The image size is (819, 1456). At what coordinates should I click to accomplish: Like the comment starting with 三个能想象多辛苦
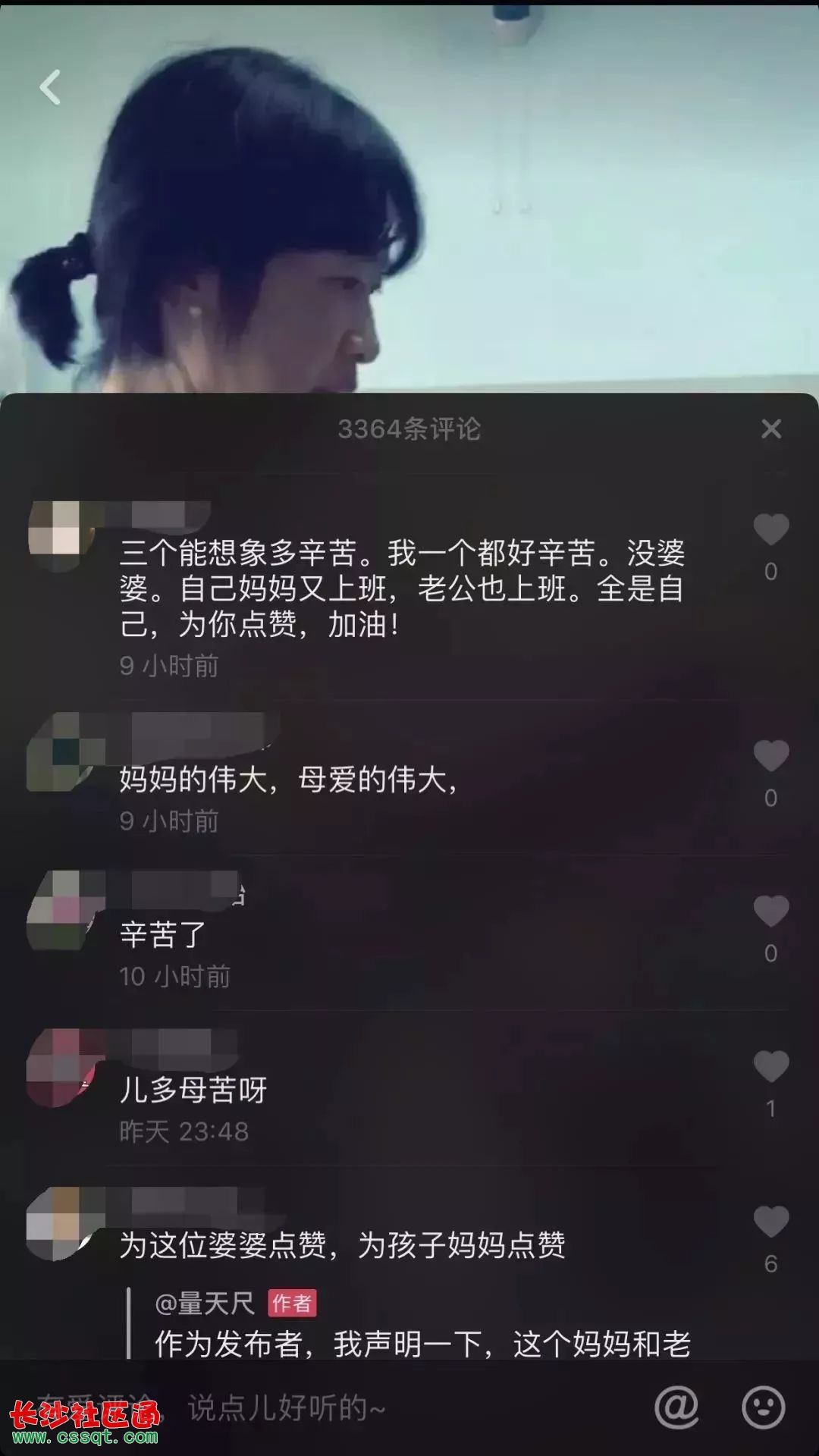[x=770, y=529]
